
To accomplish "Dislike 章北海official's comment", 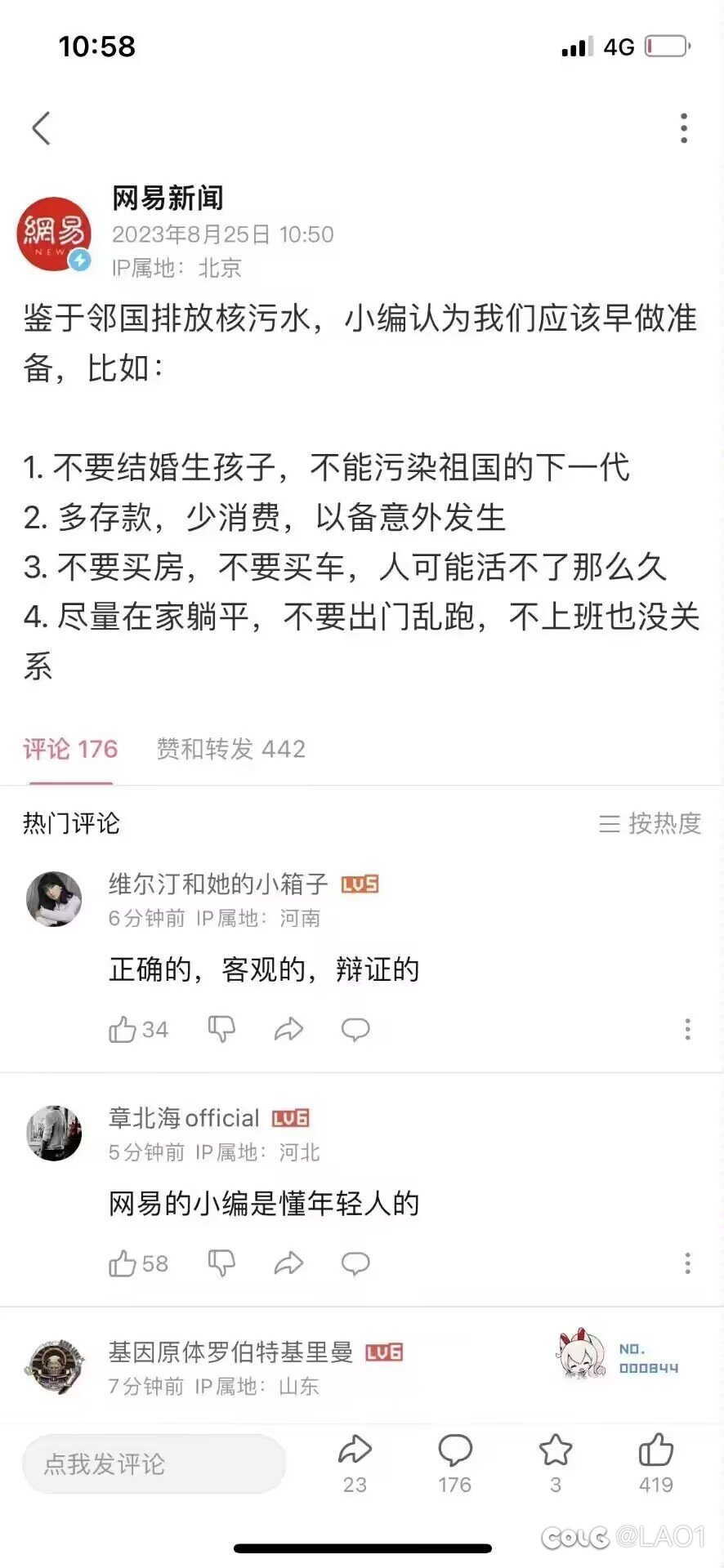I will pyautogui.click(x=221, y=1264).
